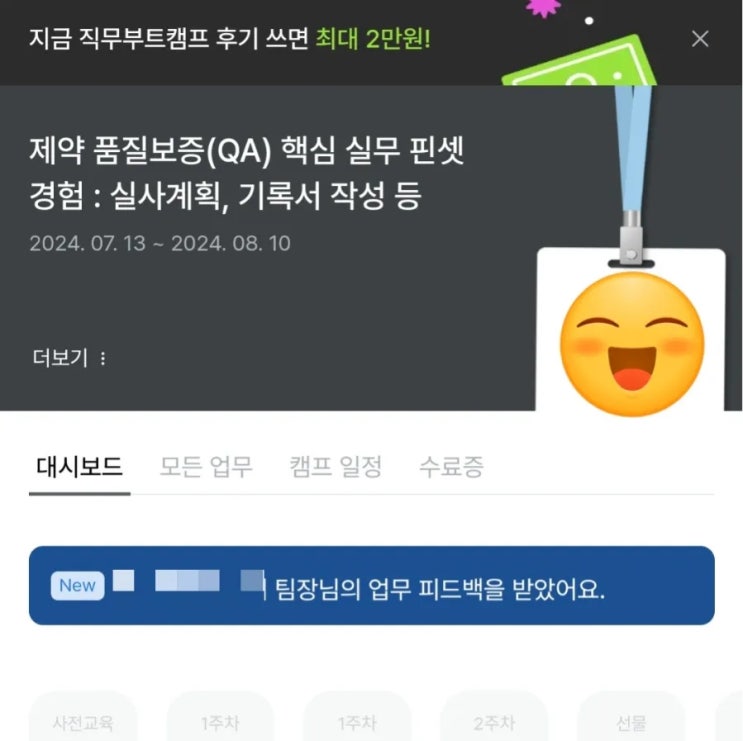Select the 사전교육 chip
Image resolution: width=743 pixels, height=741 pixels.
point(83,723)
